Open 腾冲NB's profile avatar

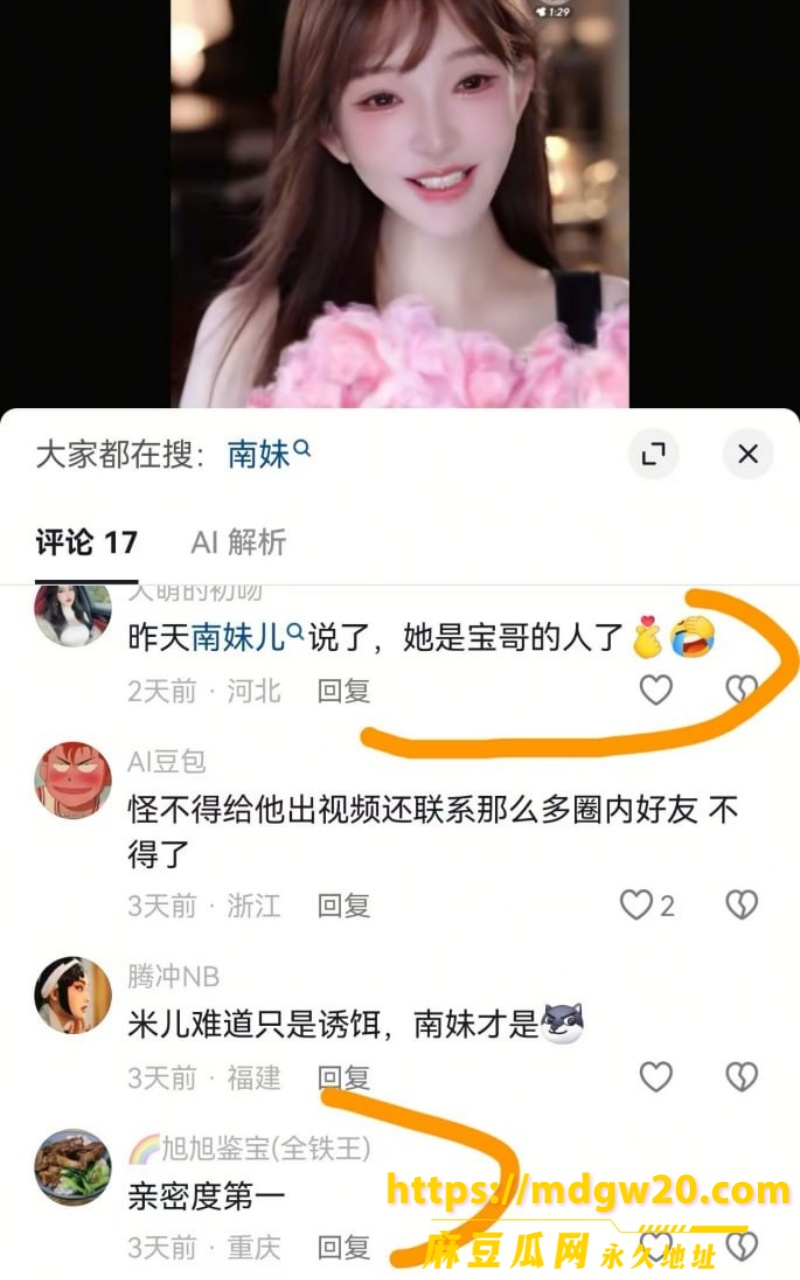[x=73, y=995]
